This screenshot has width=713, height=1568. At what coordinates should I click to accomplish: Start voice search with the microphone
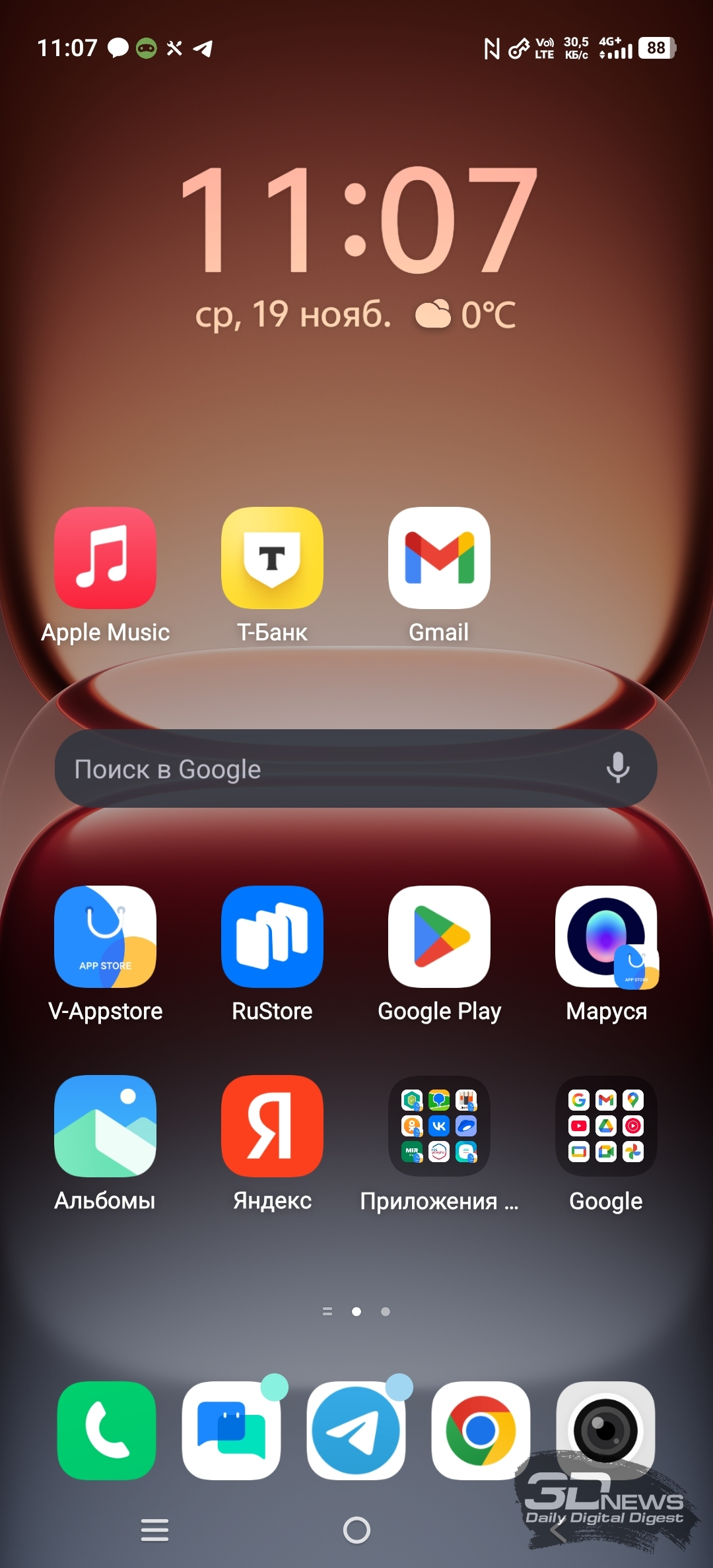pos(618,768)
